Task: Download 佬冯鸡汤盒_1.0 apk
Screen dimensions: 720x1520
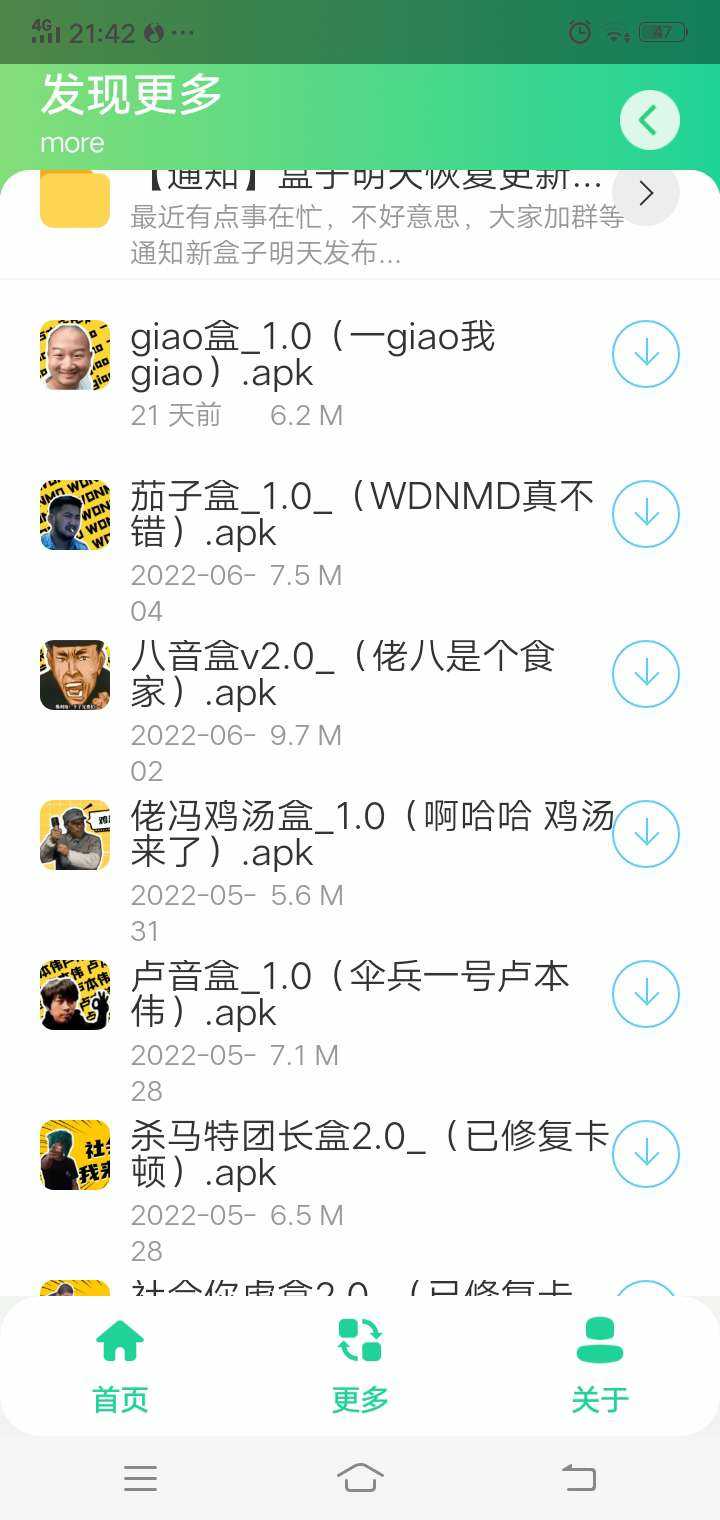Action: pyautogui.click(x=646, y=834)
